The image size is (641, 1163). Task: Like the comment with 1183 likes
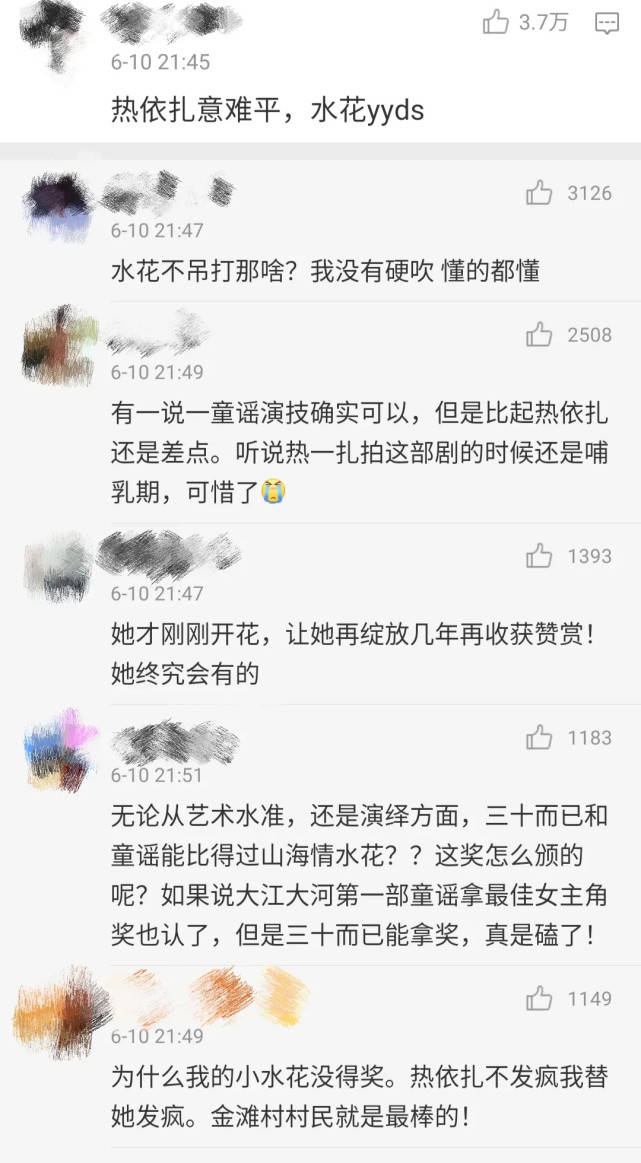pos(539,738)
